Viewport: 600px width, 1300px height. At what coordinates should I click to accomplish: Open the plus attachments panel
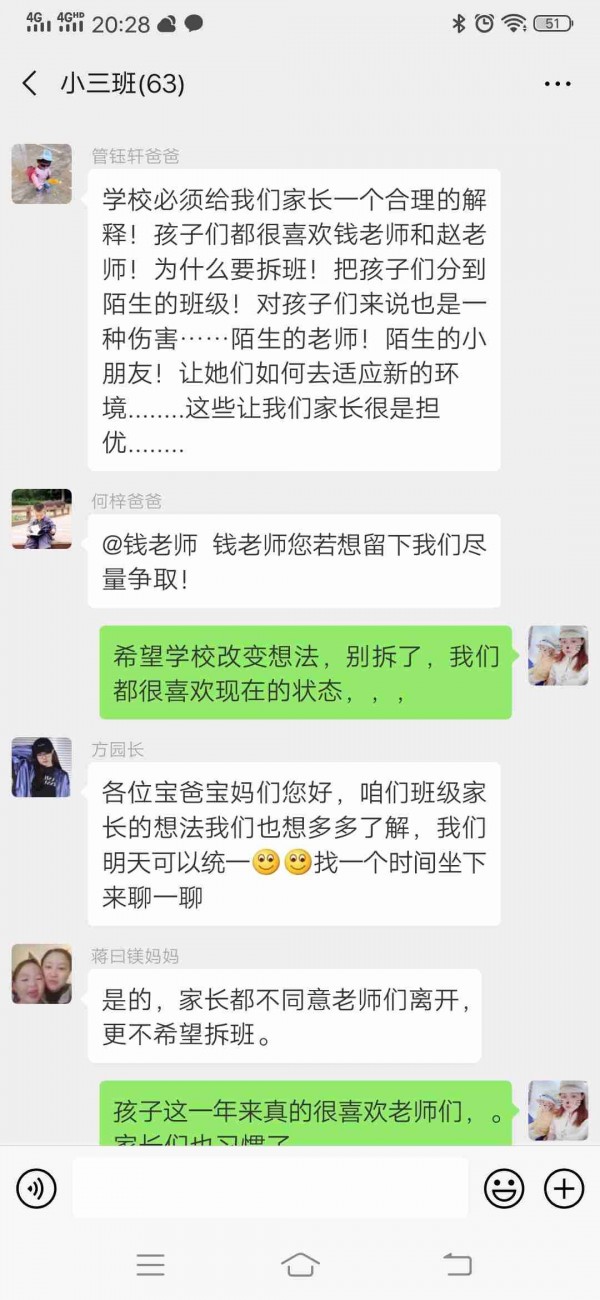563,1188
